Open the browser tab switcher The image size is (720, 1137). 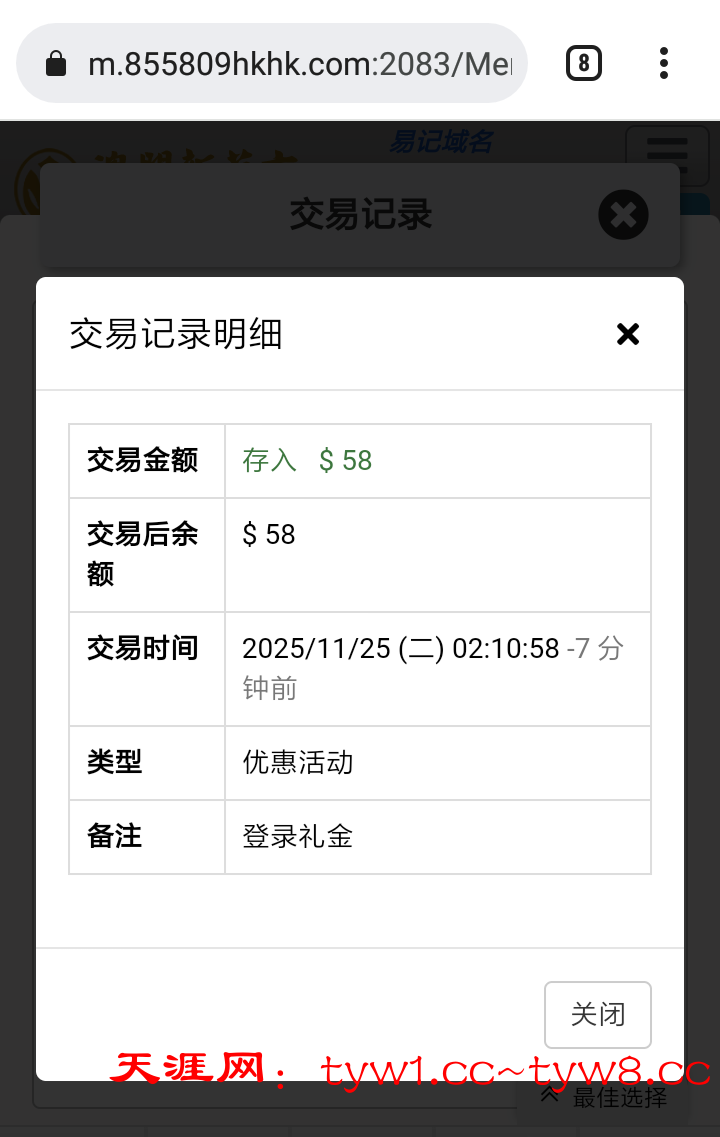click(x=584, y=65)
